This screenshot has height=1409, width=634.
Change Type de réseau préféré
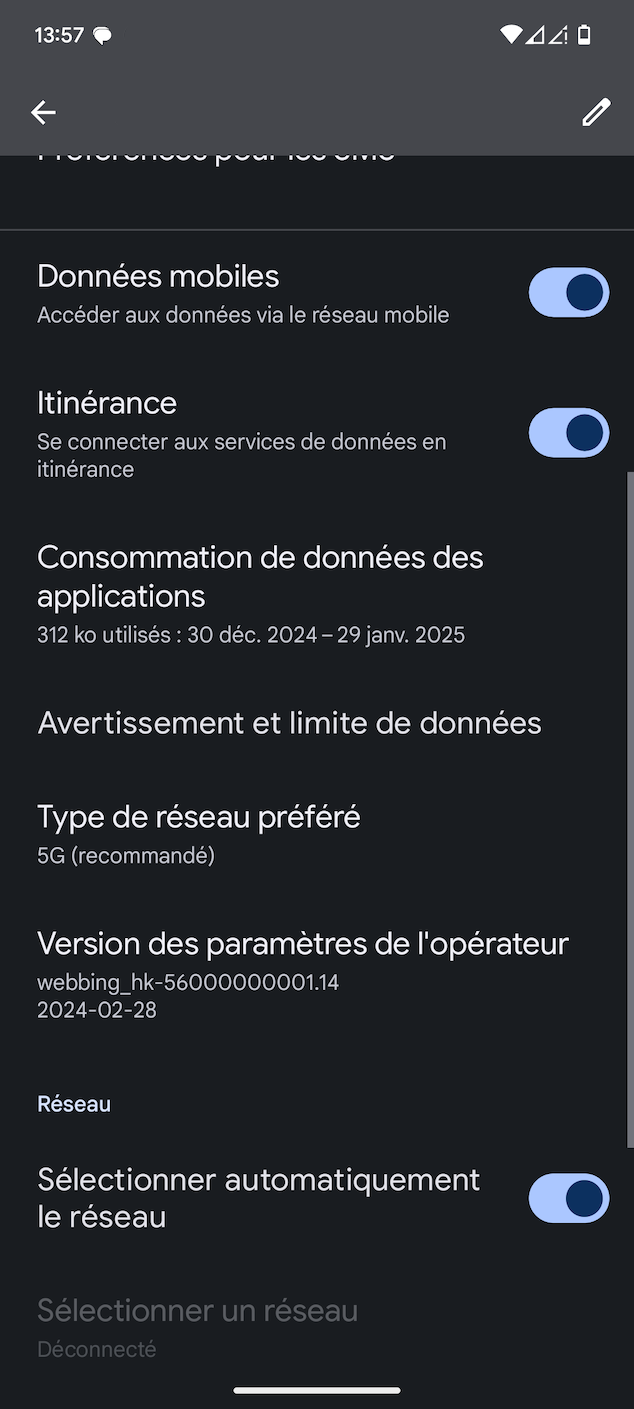tap(317, 834)
